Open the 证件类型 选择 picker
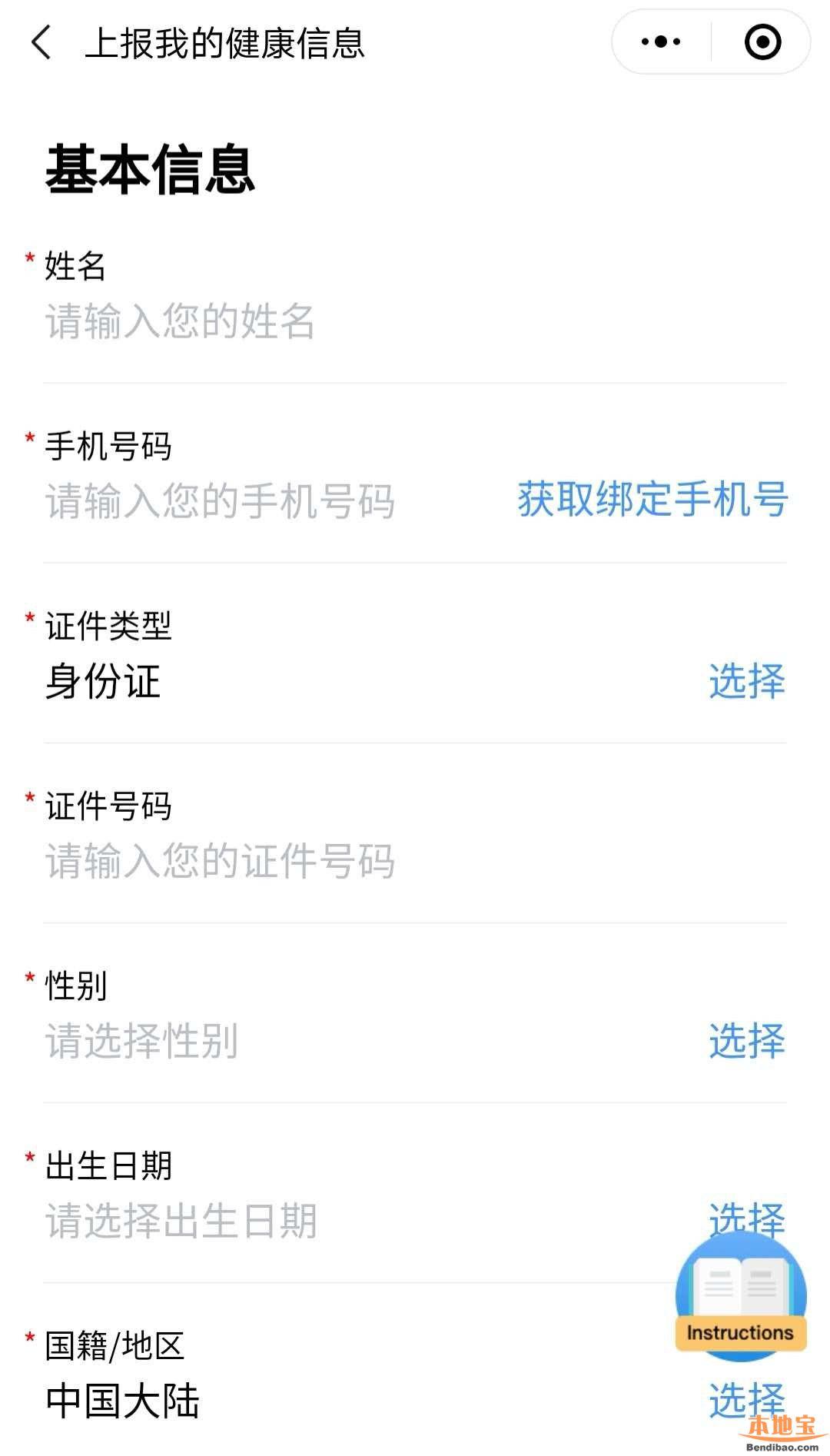Screen dimensions: 830x1456 click(747, 683)
